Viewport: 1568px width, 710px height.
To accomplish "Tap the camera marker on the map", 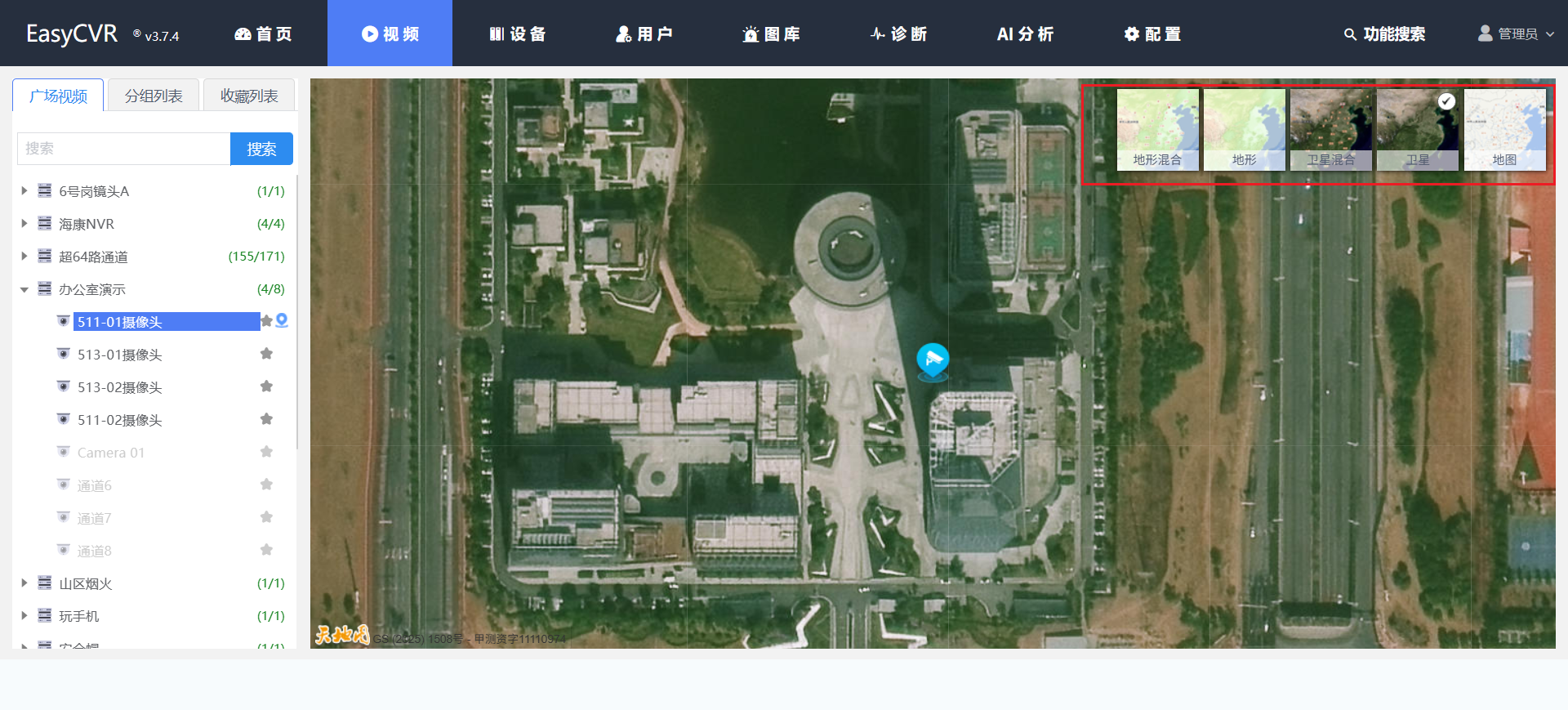I will pyautogui.click(x=933, y=359).
